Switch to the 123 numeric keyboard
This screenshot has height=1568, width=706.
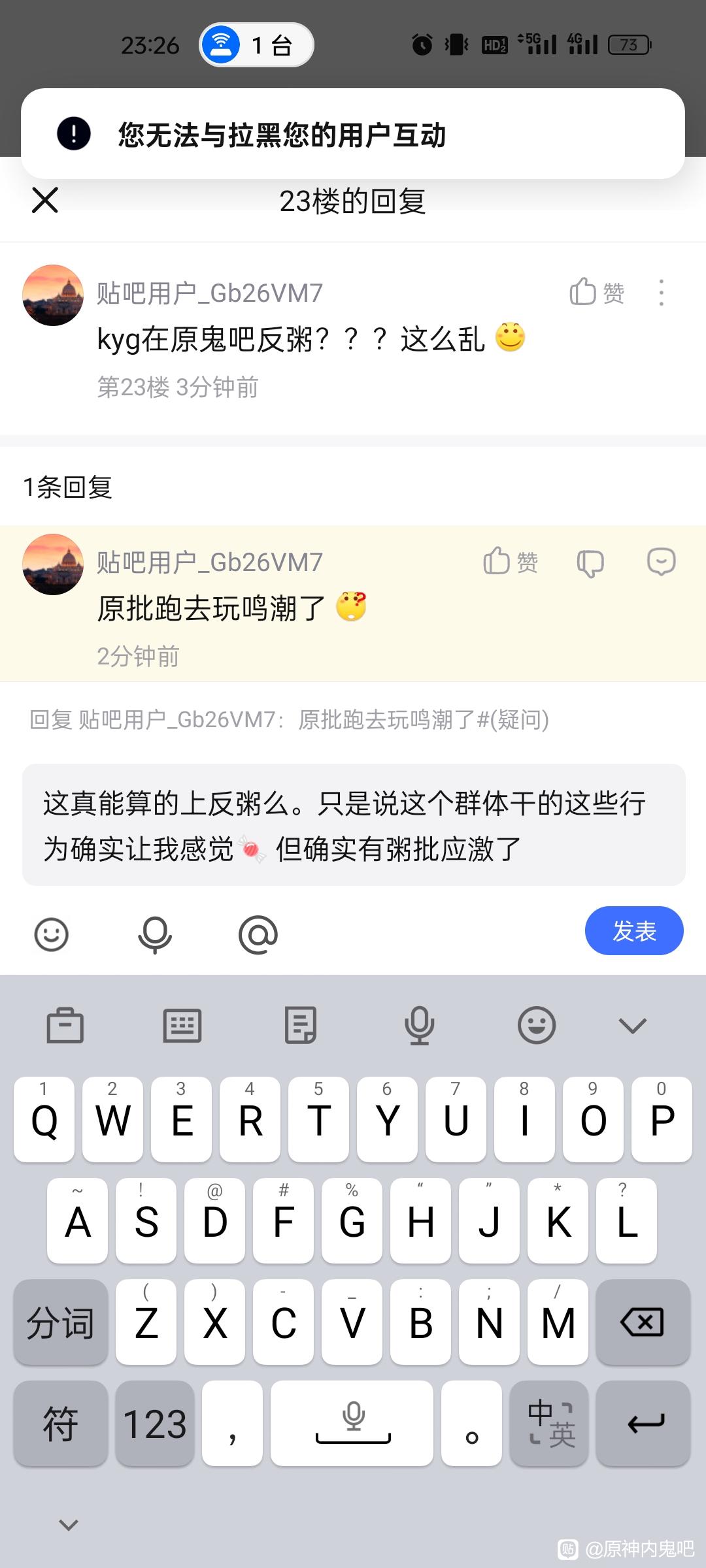click(x=155, y=1424)
